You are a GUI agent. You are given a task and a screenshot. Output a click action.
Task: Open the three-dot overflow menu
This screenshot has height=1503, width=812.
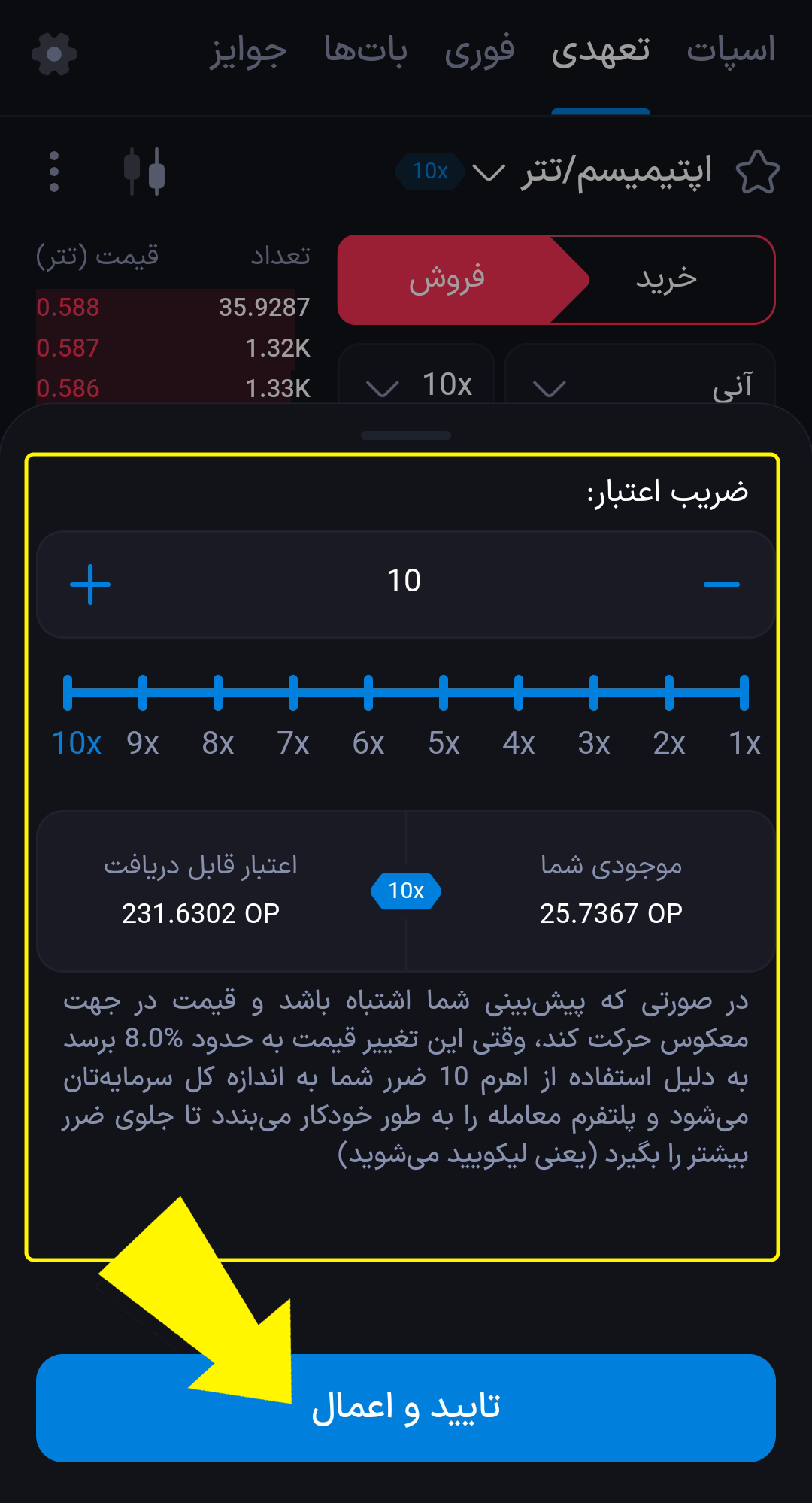tap(54, 172)
